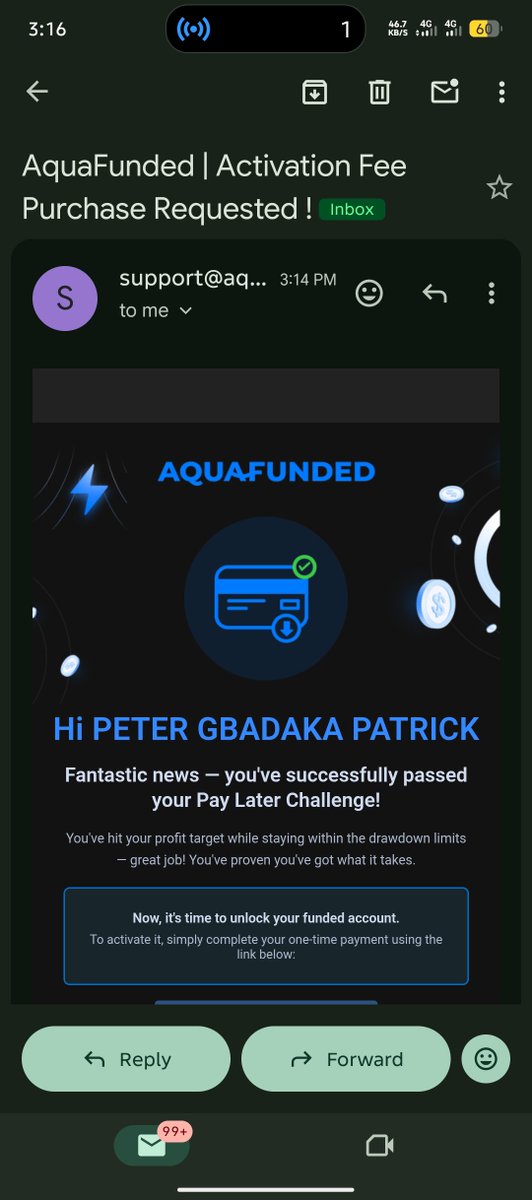Open the top bar overflow menu
532x1200 pixels.
pos(502,92)
